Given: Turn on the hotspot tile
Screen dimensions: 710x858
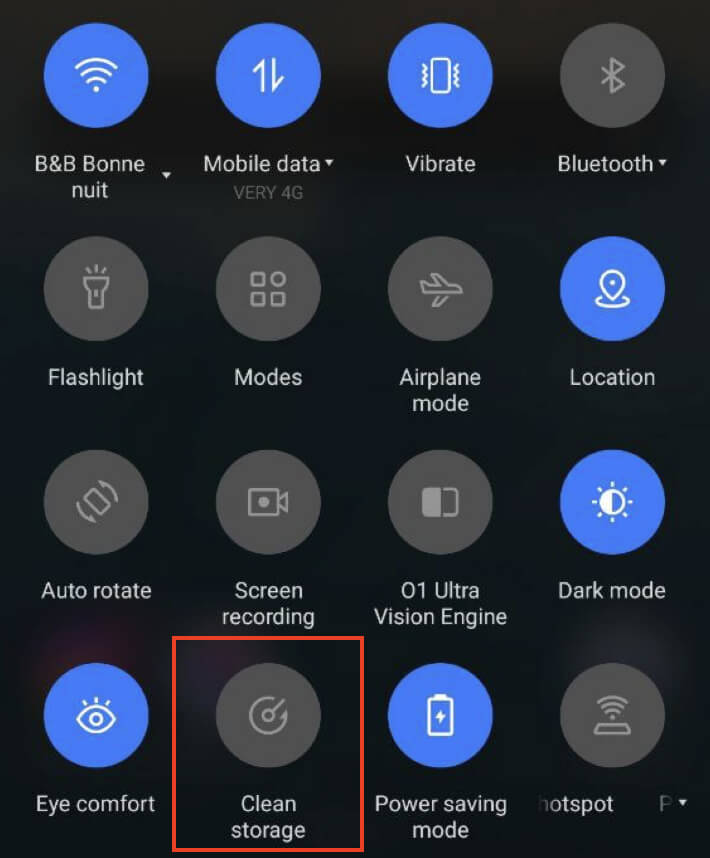Looking at the screenshot, I should coord(612,715).
